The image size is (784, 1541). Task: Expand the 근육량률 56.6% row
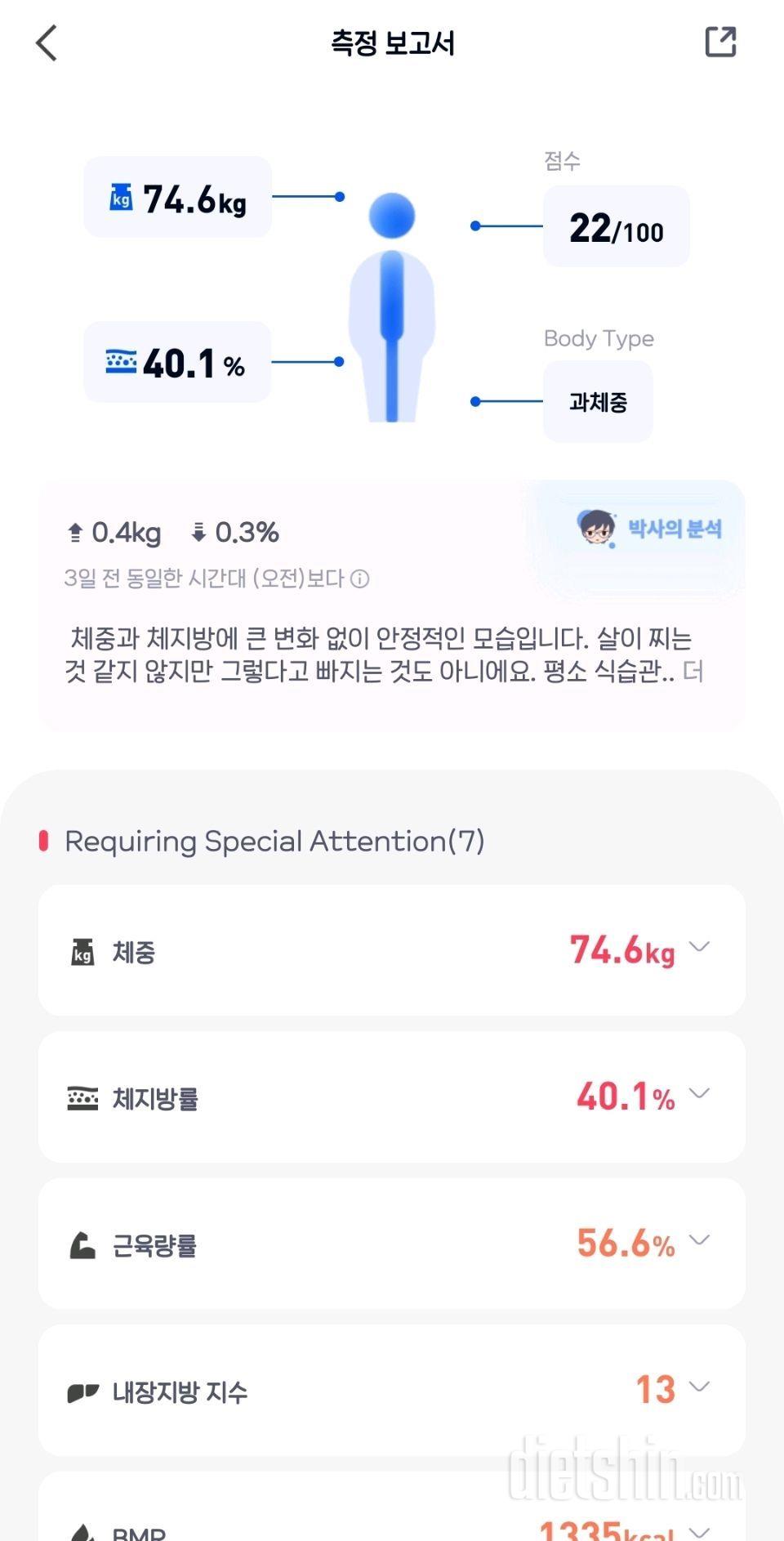(699, 1240)
